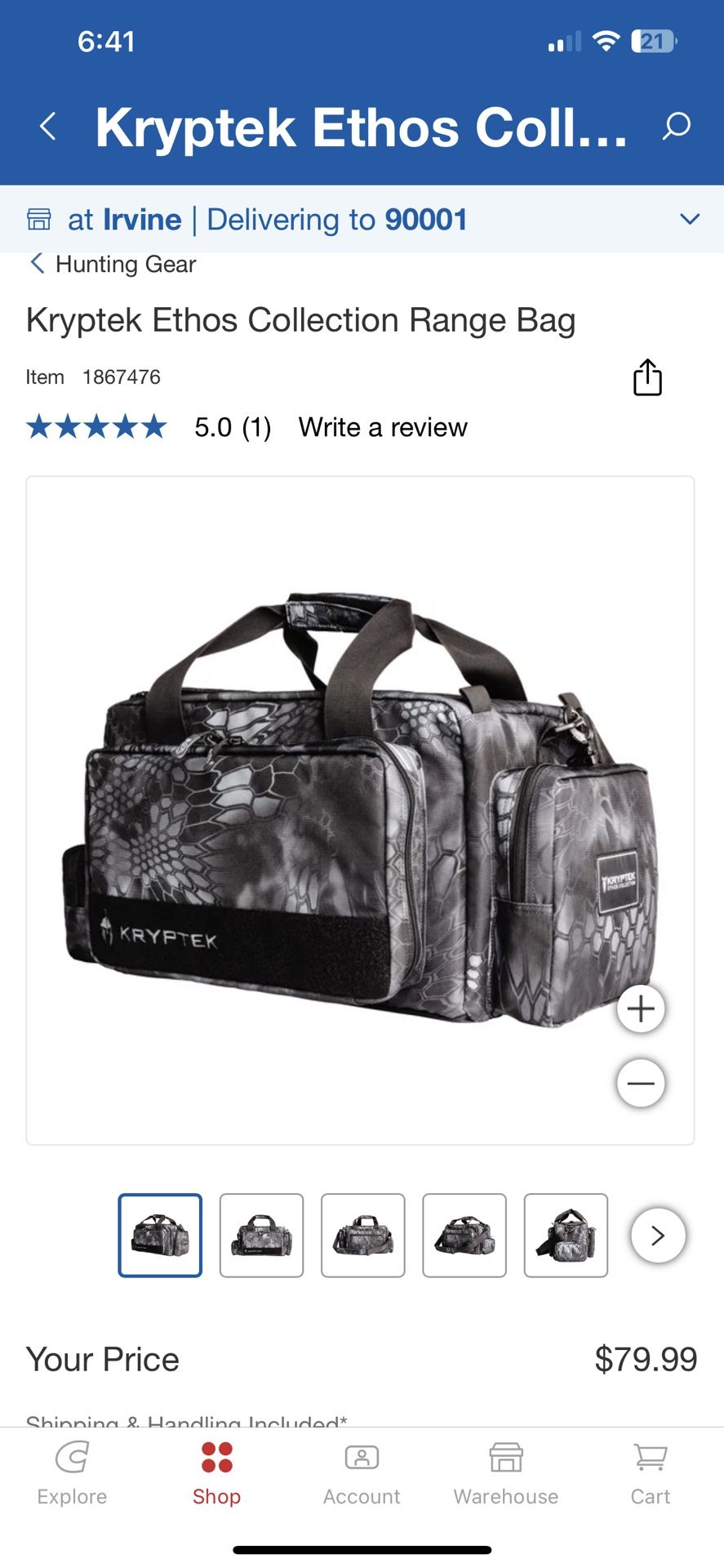Viewport: 724px width, 1568px height.
Task: Open search from the magnifier icon
Action: pos(676,127)
